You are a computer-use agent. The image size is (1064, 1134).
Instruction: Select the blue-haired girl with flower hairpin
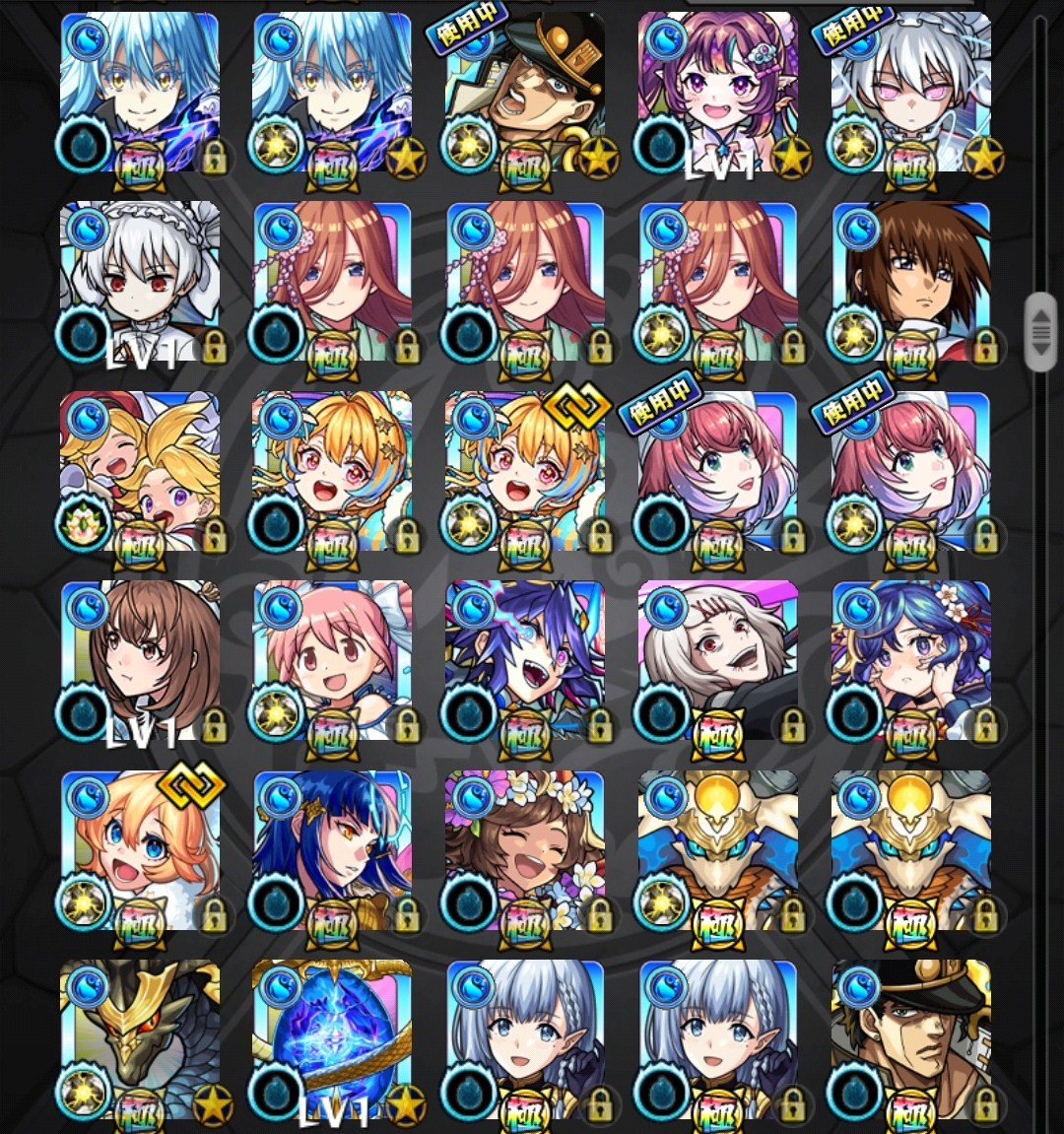(910, 662)
